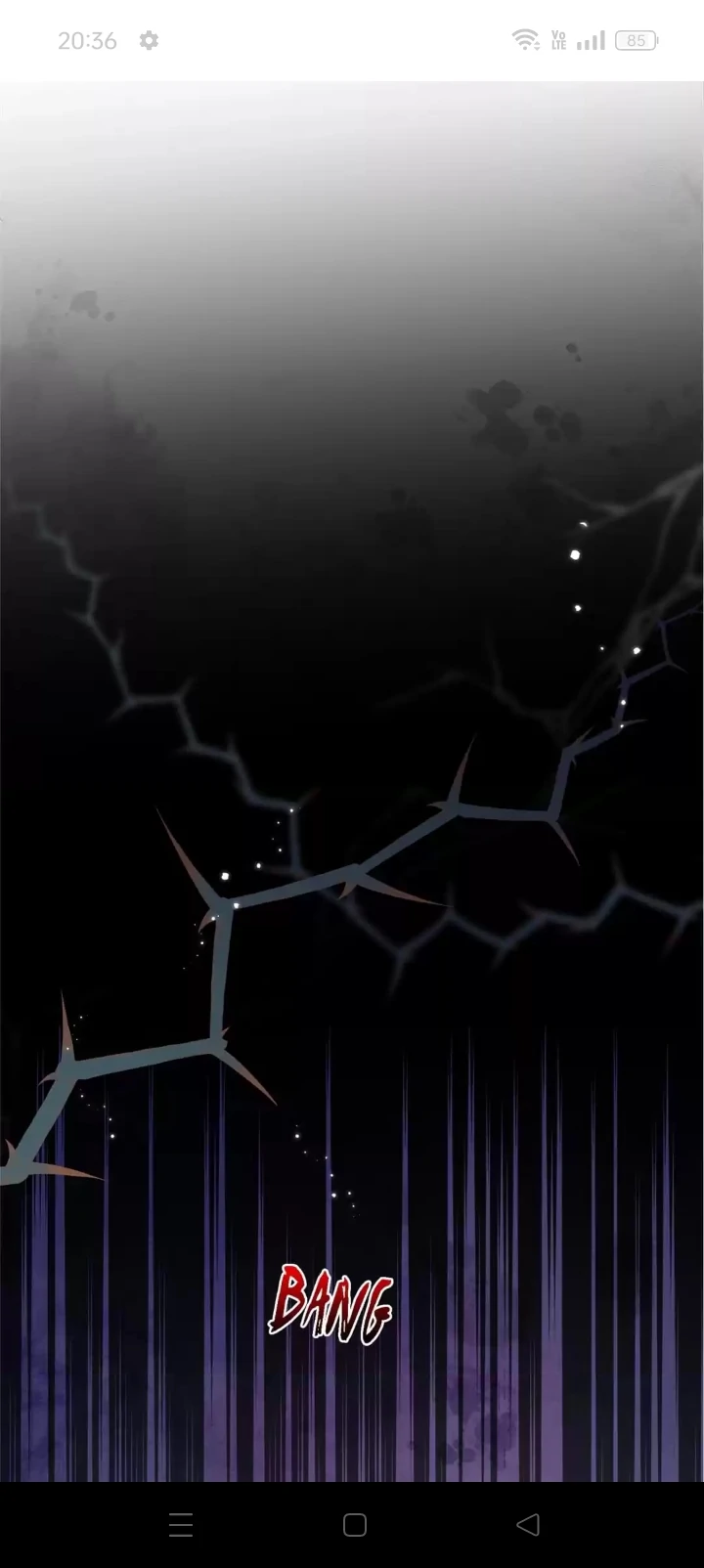Tap the home circle navigation button
Image resolution: width=704 pixels, height=1568 pixels.
click(x=352, y=1524)
